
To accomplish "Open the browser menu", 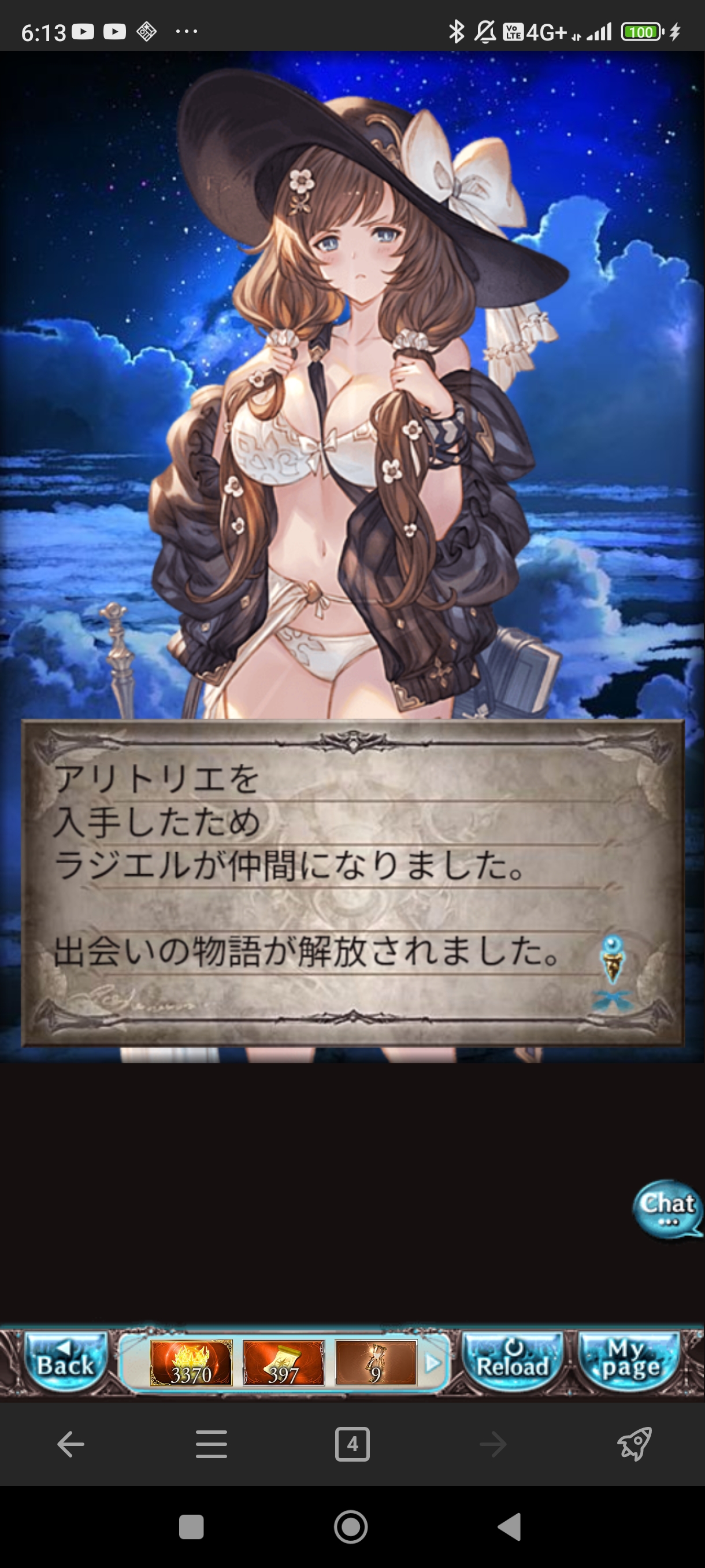I will tap(211, 1444).
